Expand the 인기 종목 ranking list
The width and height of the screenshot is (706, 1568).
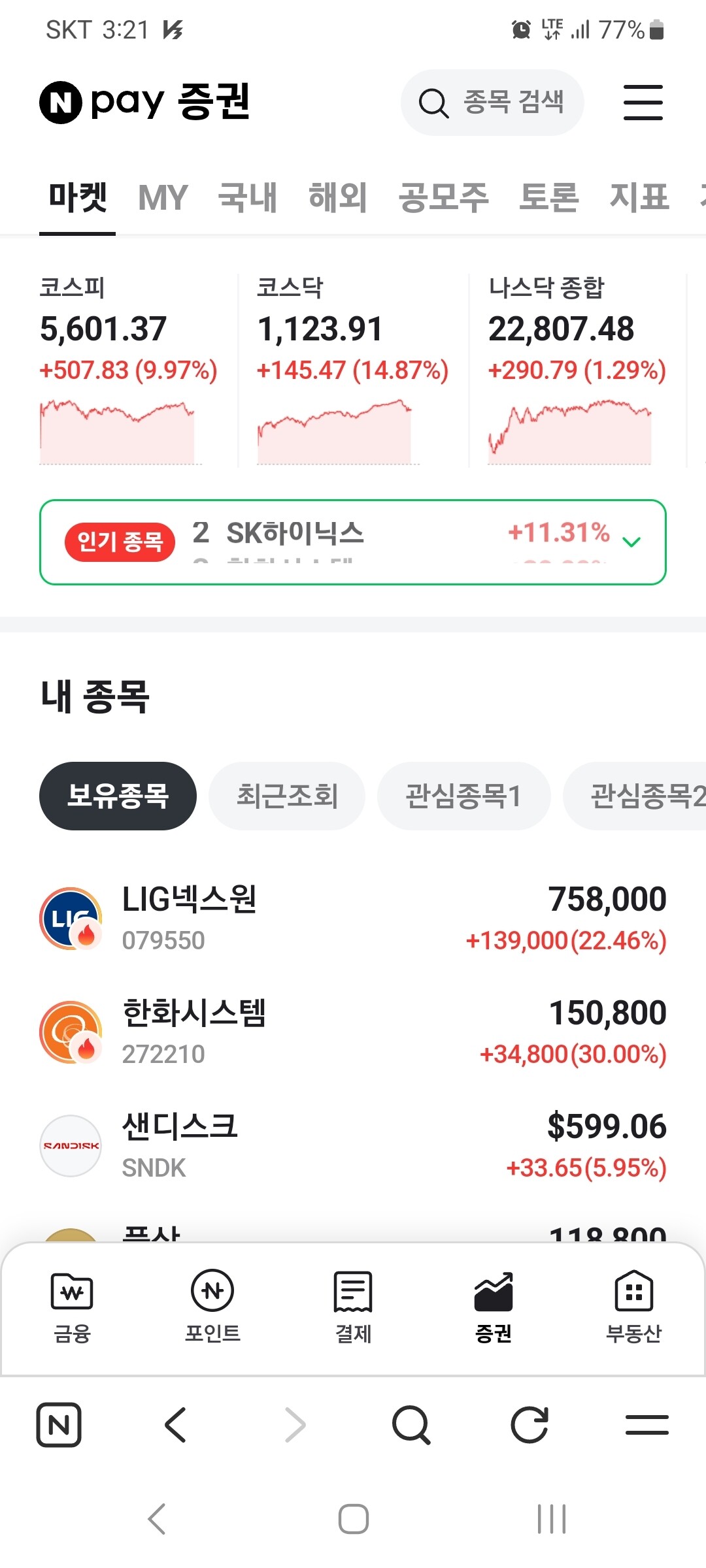(x=631, y=542)
